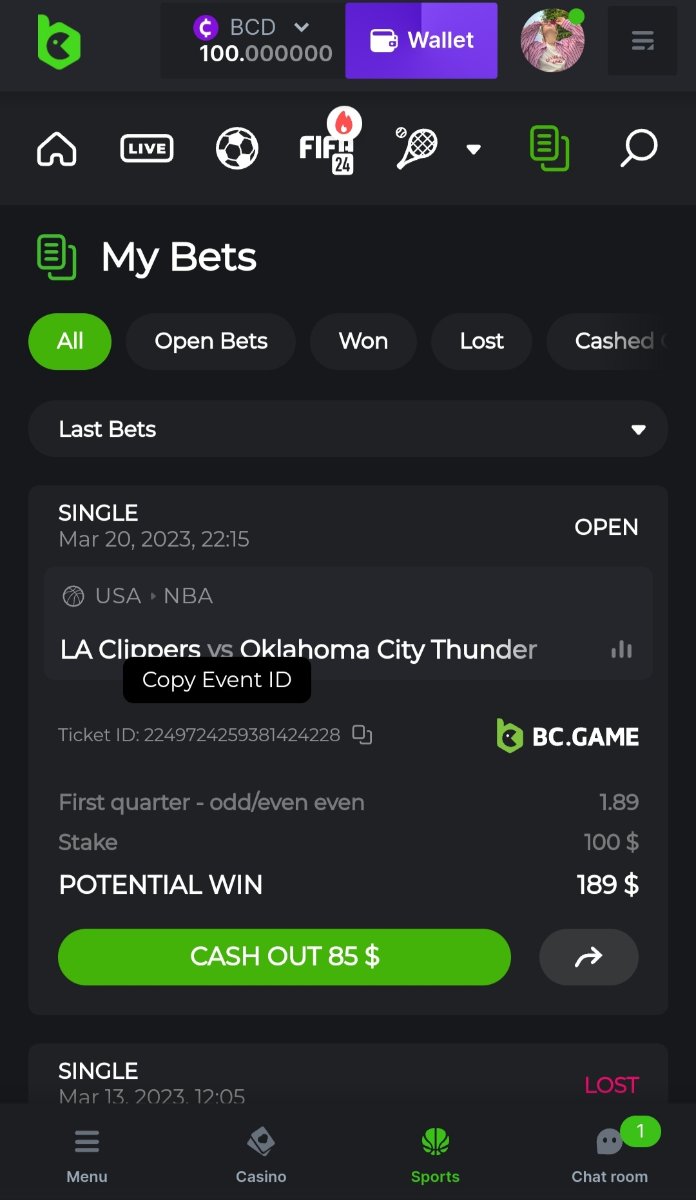Viewport: 696px width, 1200px height.
Task: Open the search magnifier
Action: (x=638, y=149)
